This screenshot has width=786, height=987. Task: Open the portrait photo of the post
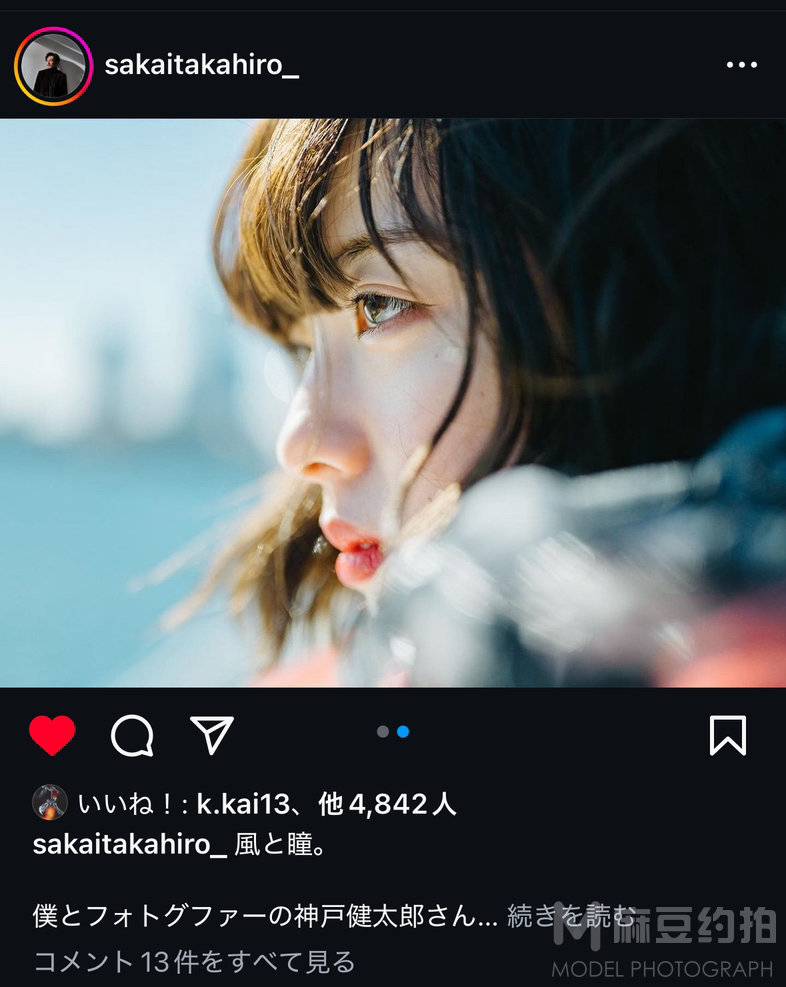coord(393,403)
